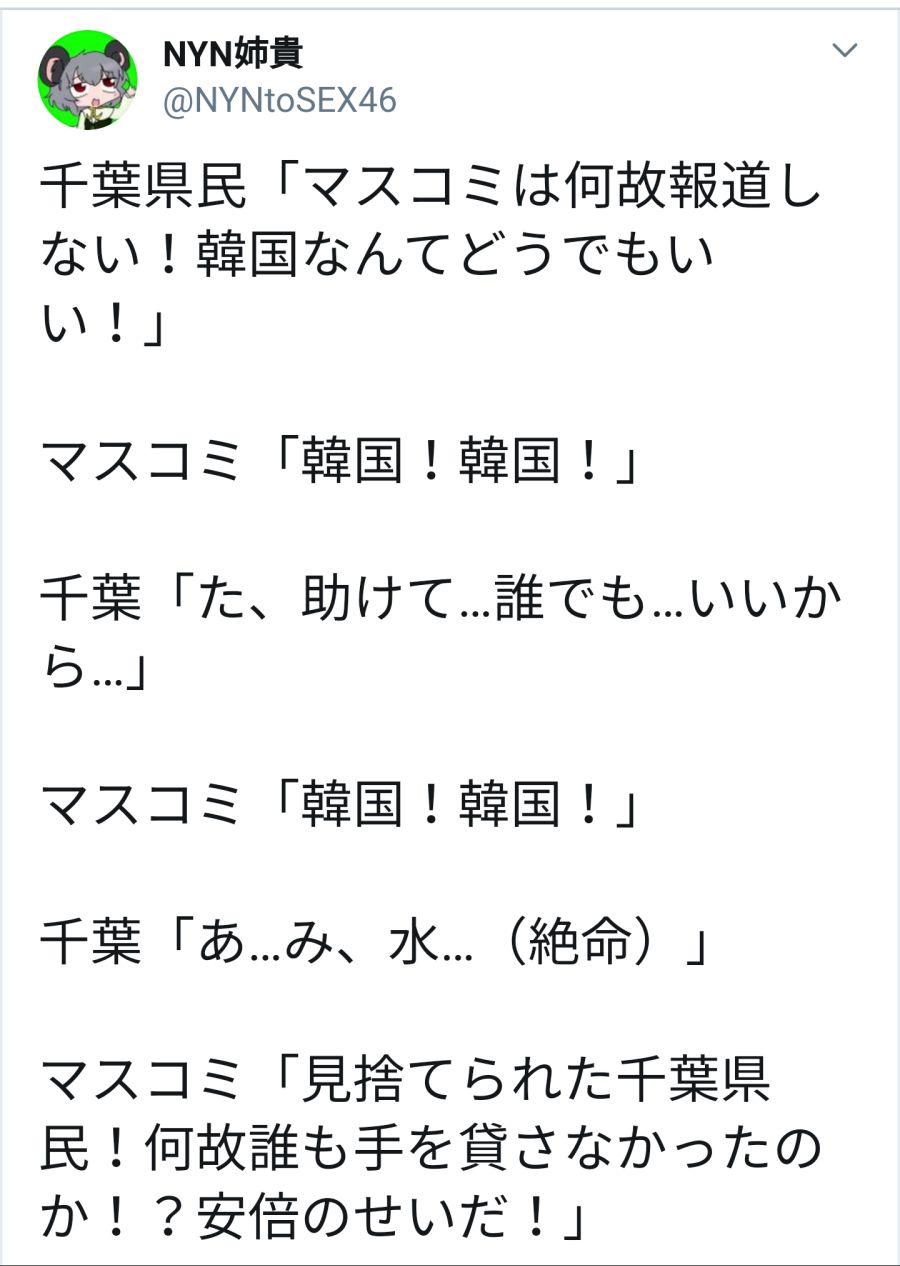Open the tweet options dropdown chevron

coord(845,51)
